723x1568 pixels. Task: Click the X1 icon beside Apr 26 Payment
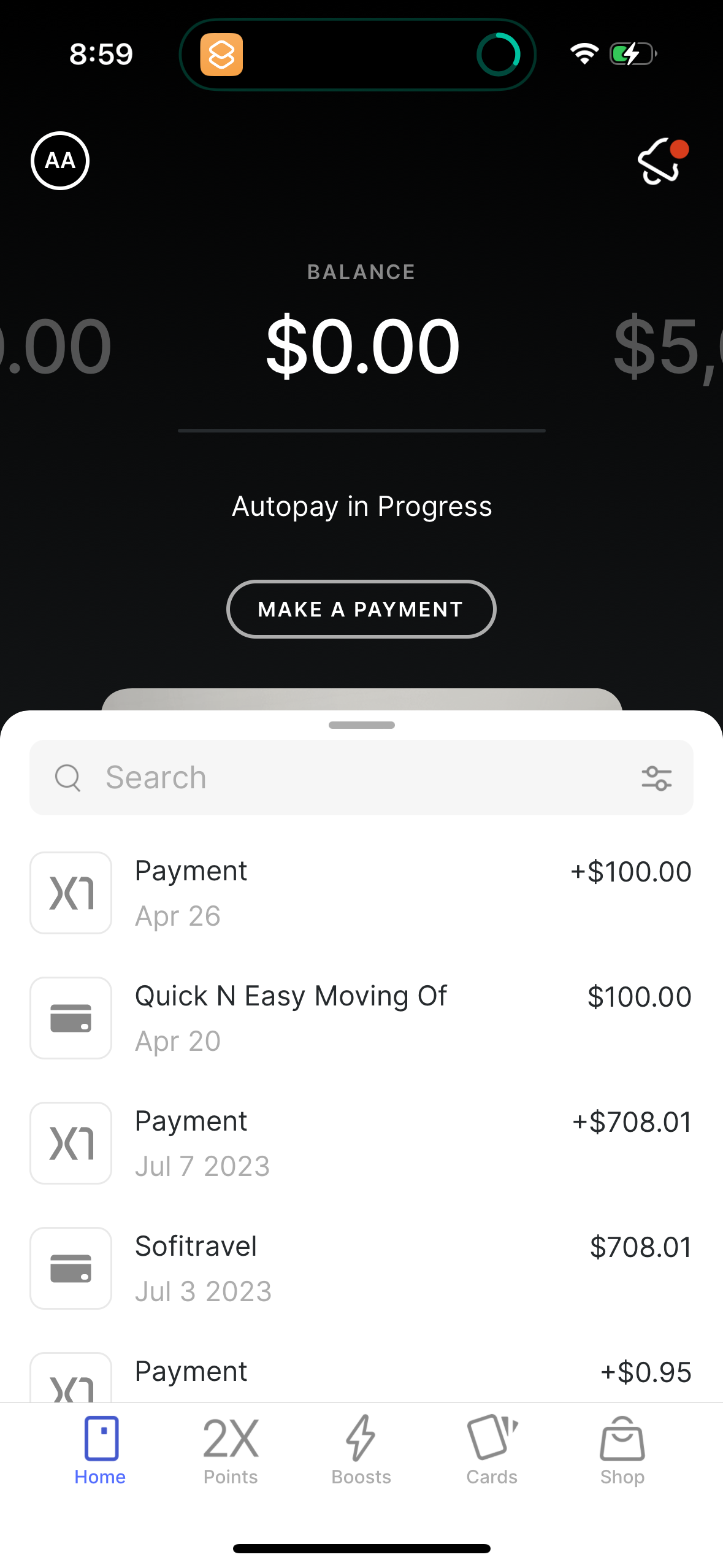coord(71,893)
